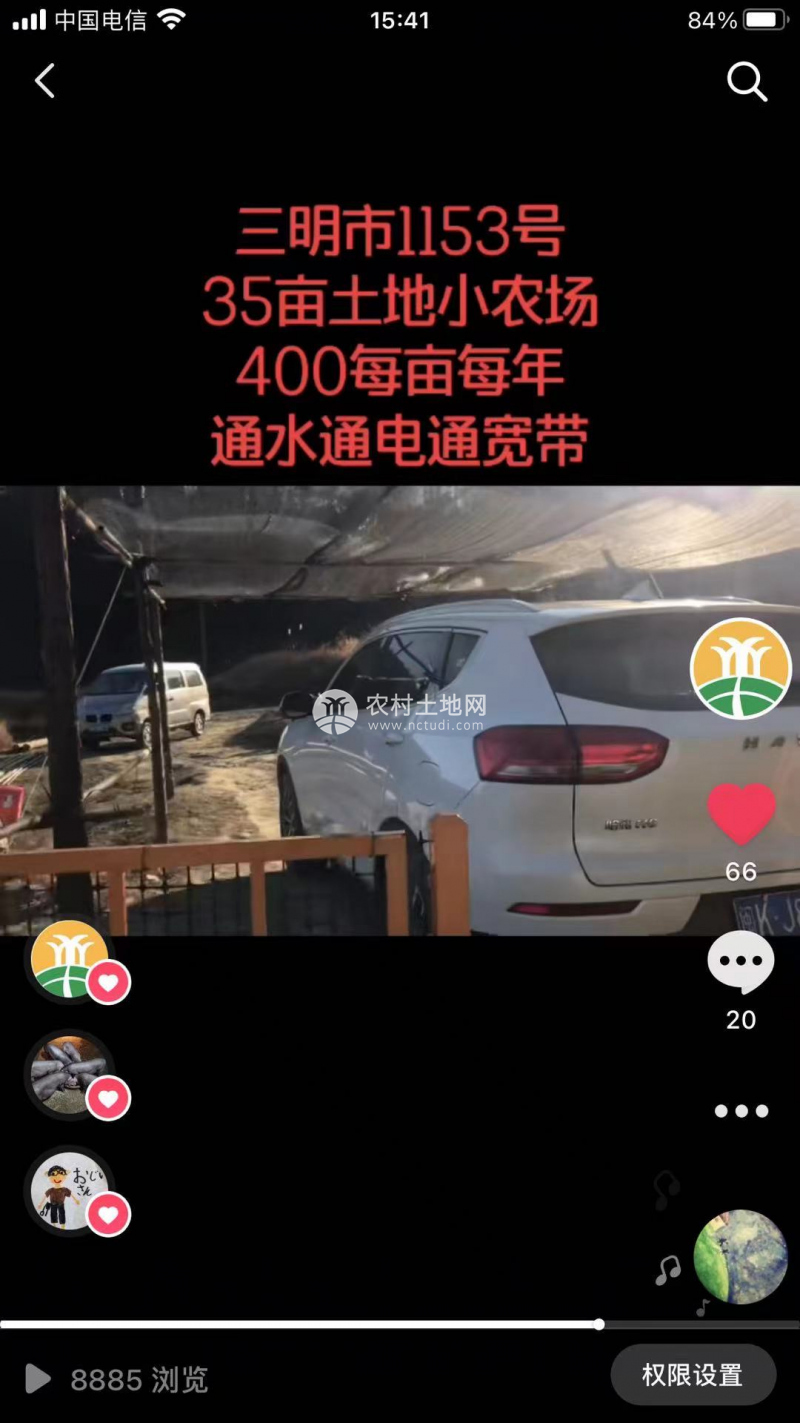Tap the 权限设置 button

tap(693, 1375)
